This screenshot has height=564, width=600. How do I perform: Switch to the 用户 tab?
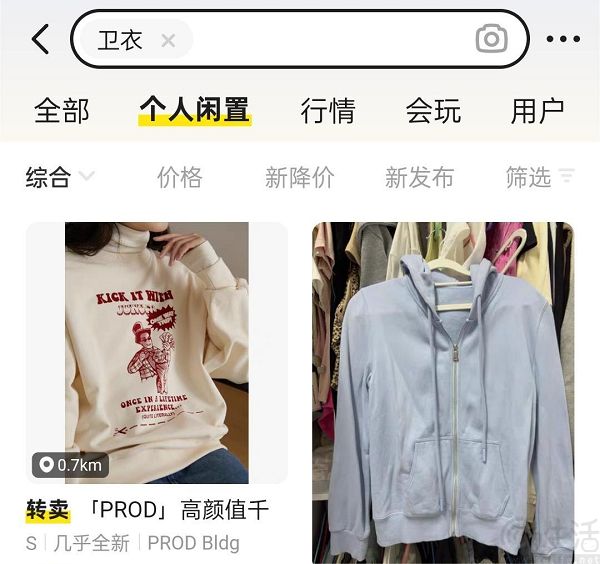(538, 111)
